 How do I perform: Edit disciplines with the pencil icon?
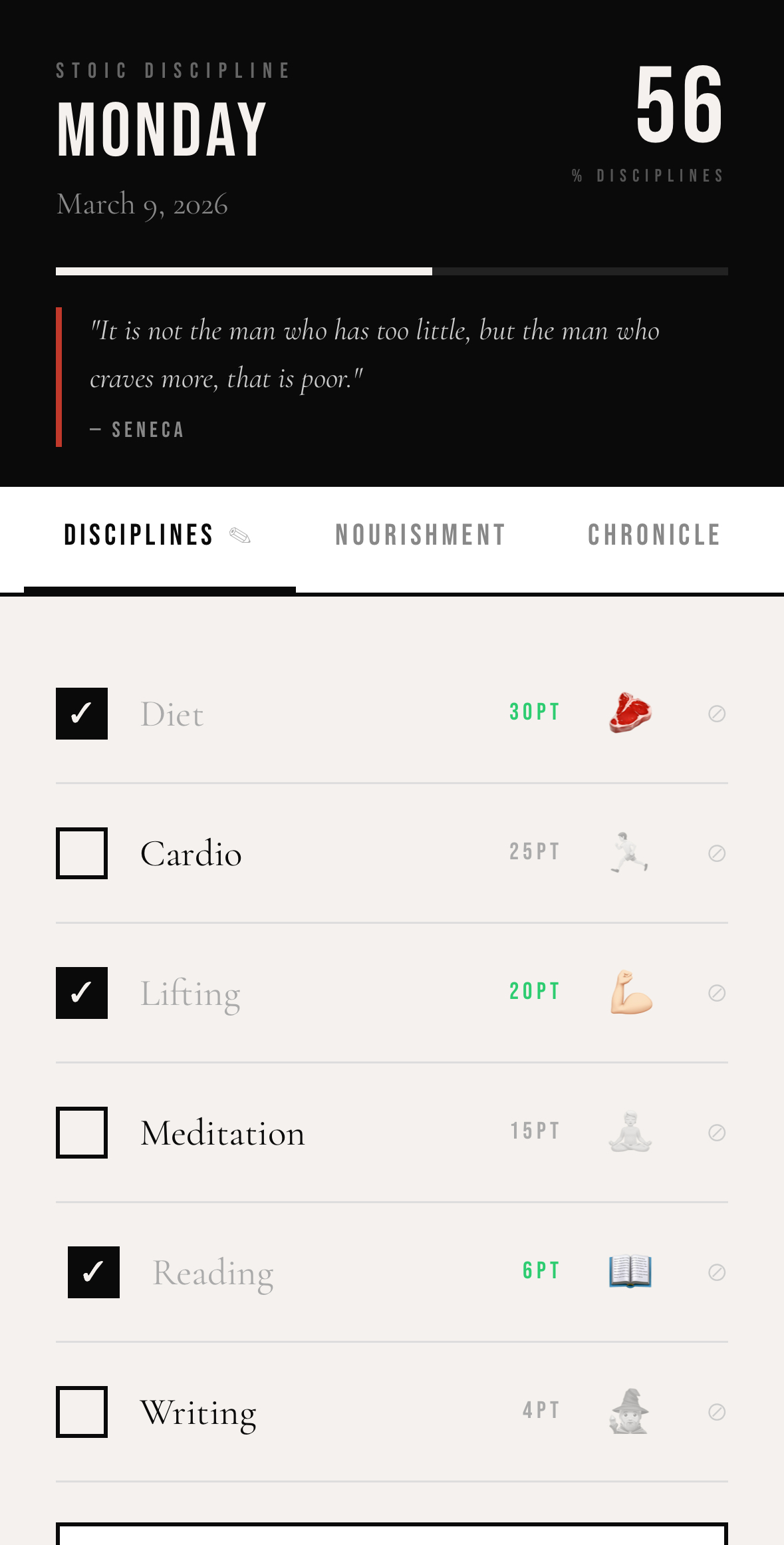[x=239, y=535]
